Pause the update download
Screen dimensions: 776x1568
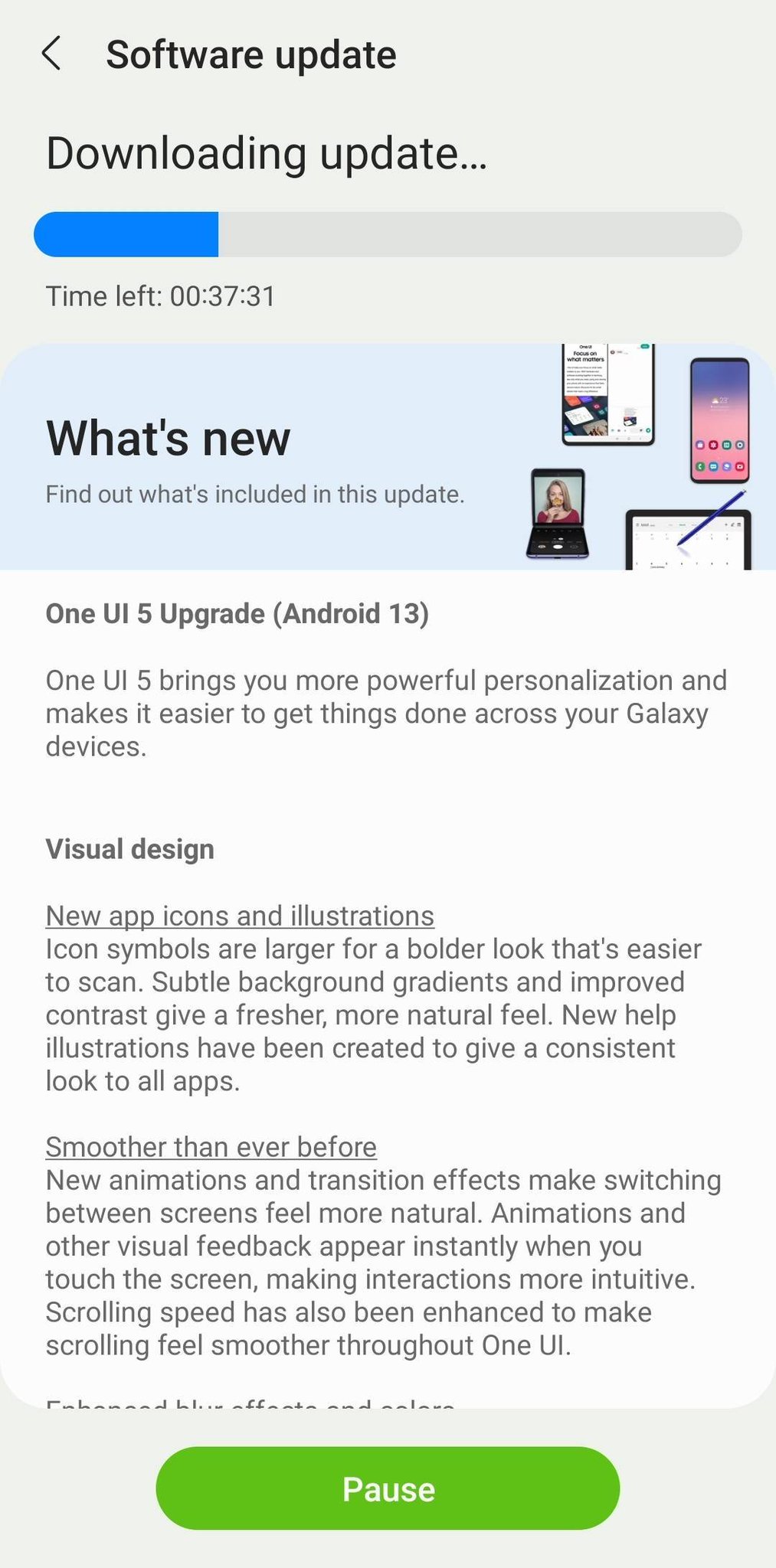pyautogui.click(x=388, y=1488)
